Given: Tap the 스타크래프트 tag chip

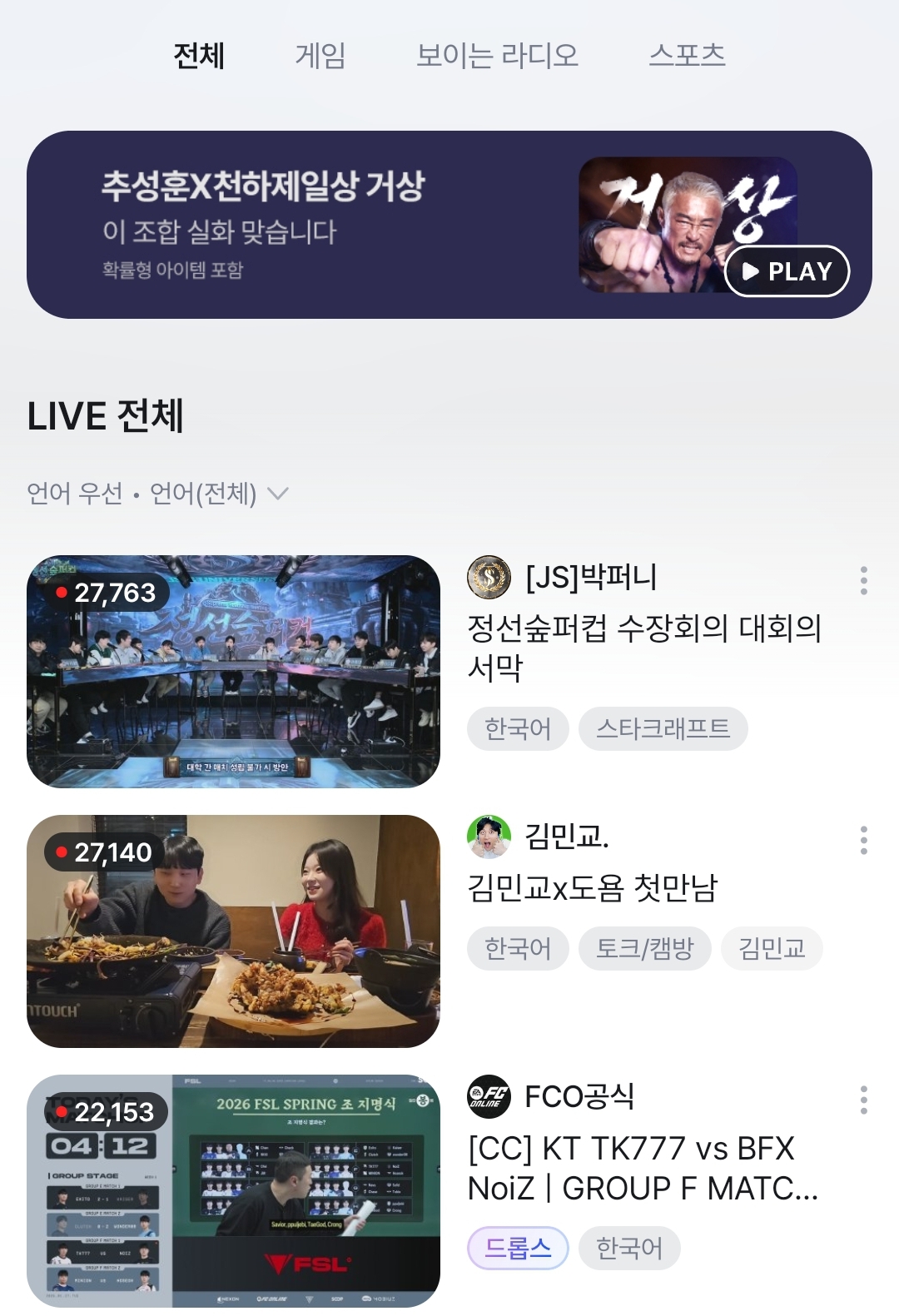Looking at the screenshot, I should click(663, 729).
